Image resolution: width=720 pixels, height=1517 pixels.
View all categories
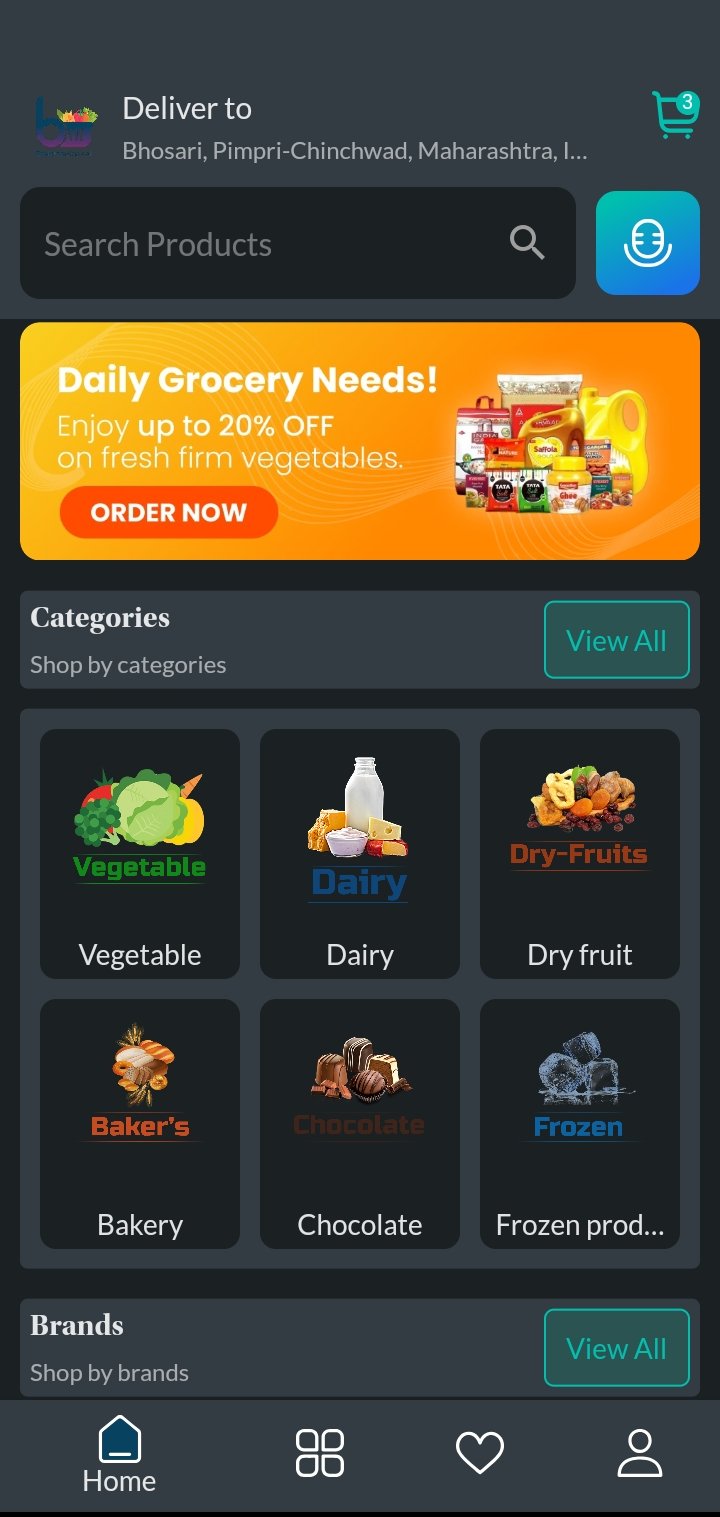[616, 640]
